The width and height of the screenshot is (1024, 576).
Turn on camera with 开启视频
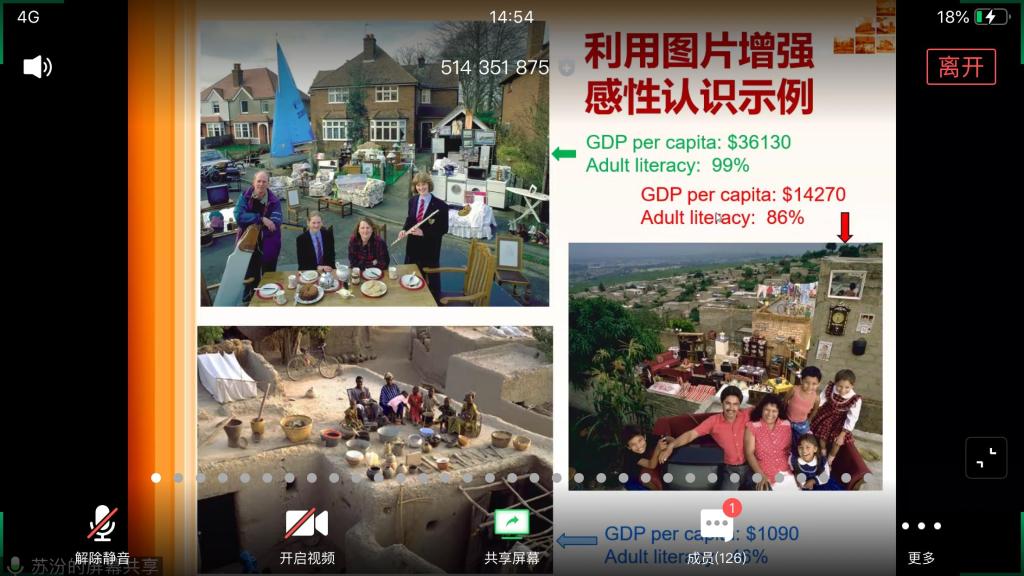307,534
